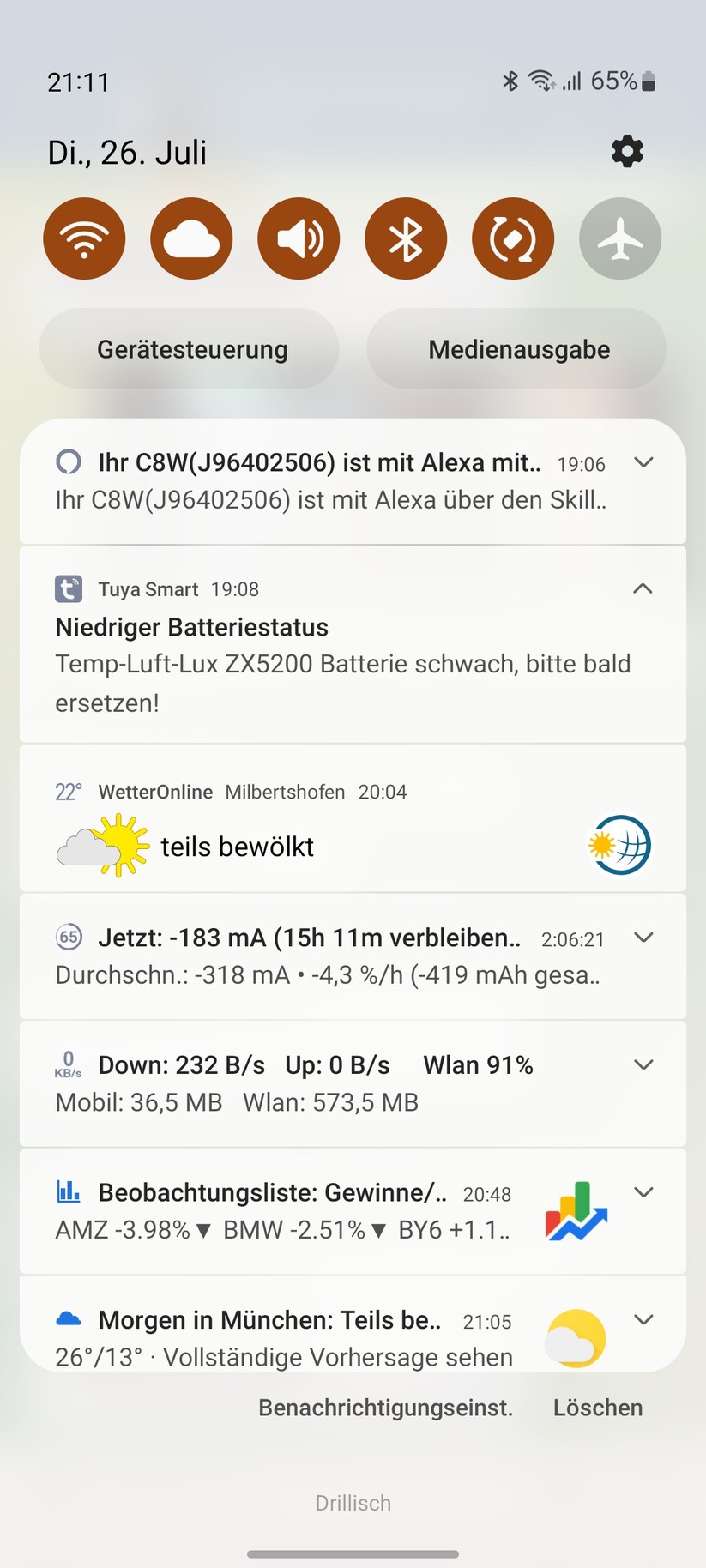Open the Gerätesteuerung panel
Screen dimensions: 706x1568
[189, 348]
